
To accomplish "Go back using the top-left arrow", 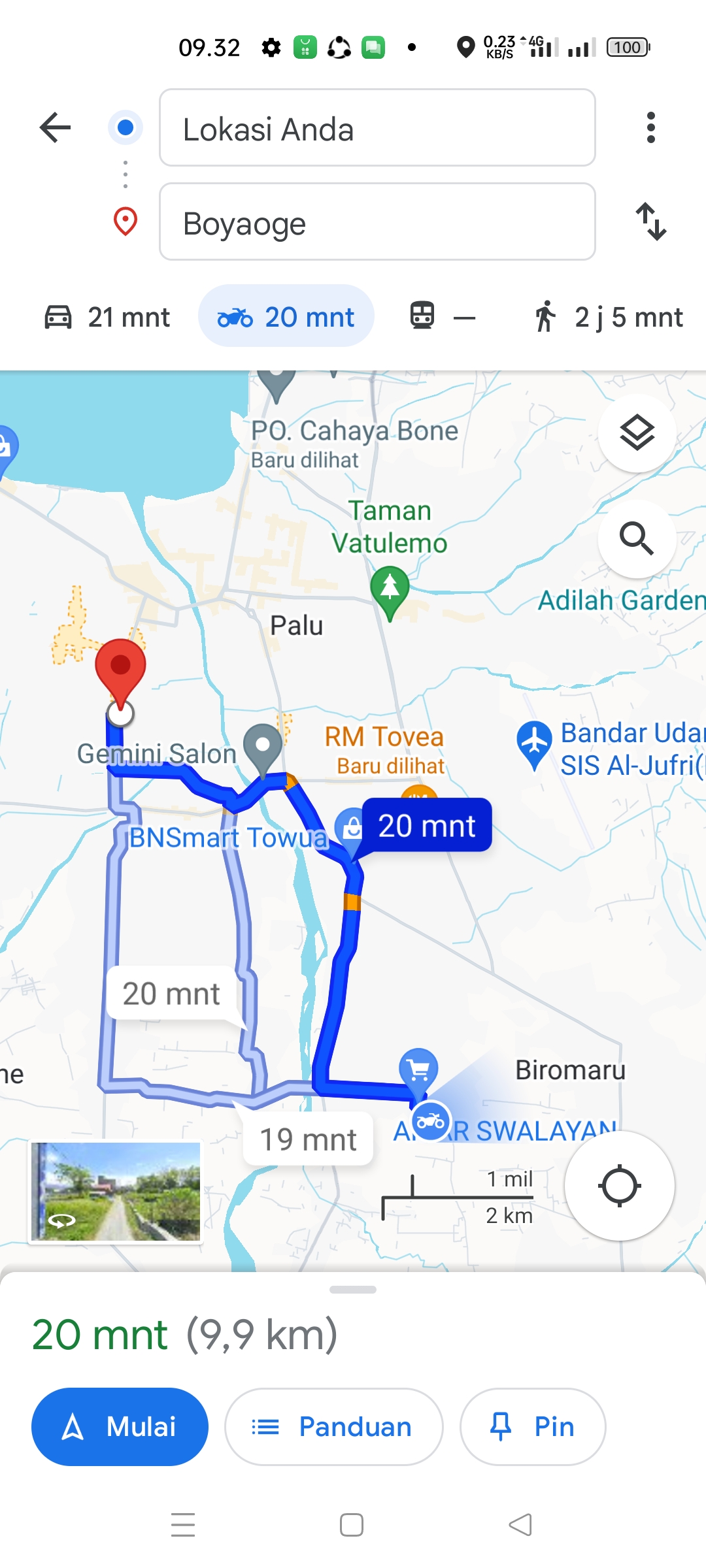I will tap(56, 127).
